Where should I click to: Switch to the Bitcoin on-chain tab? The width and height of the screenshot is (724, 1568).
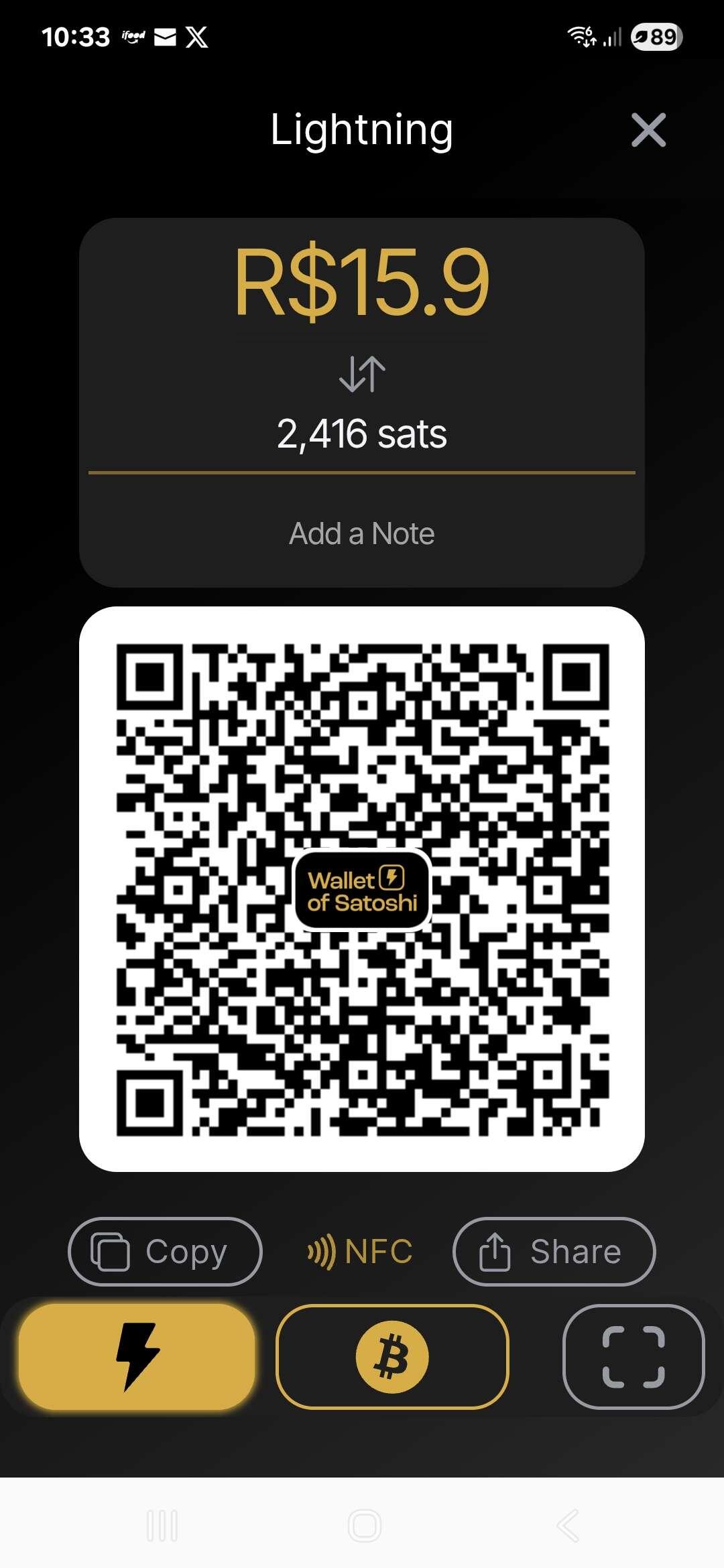pos(392,1357)
